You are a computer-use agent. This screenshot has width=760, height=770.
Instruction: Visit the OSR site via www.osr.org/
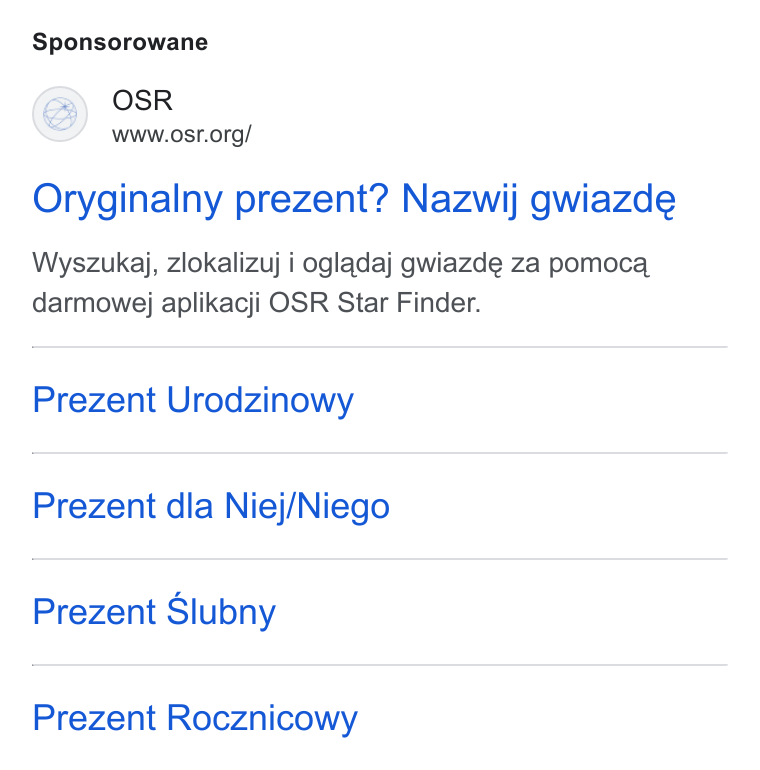click(182, 135)
